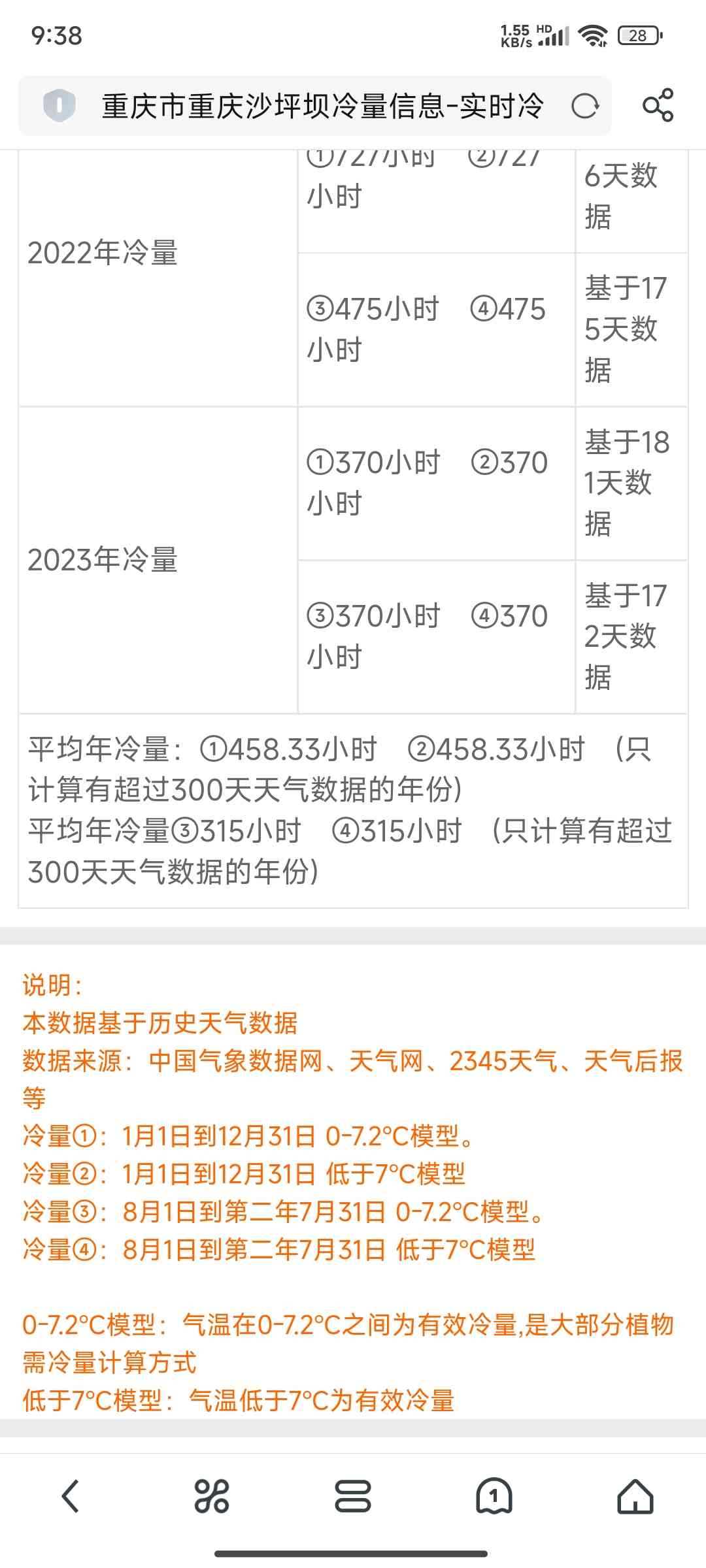Open the shield security icon in the address bar

tap(59, 106)
